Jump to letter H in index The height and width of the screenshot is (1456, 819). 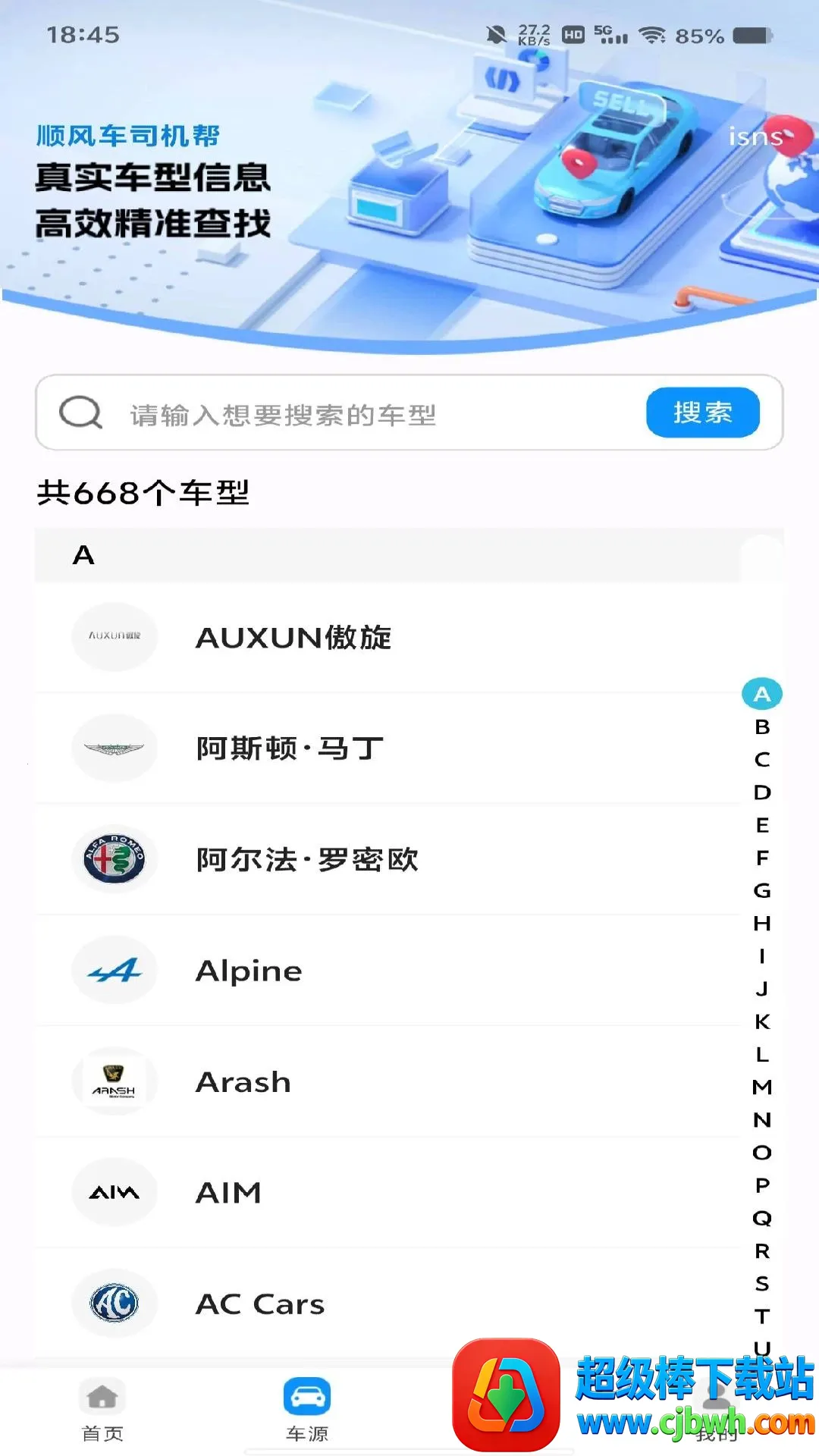(x=762, y=923)
